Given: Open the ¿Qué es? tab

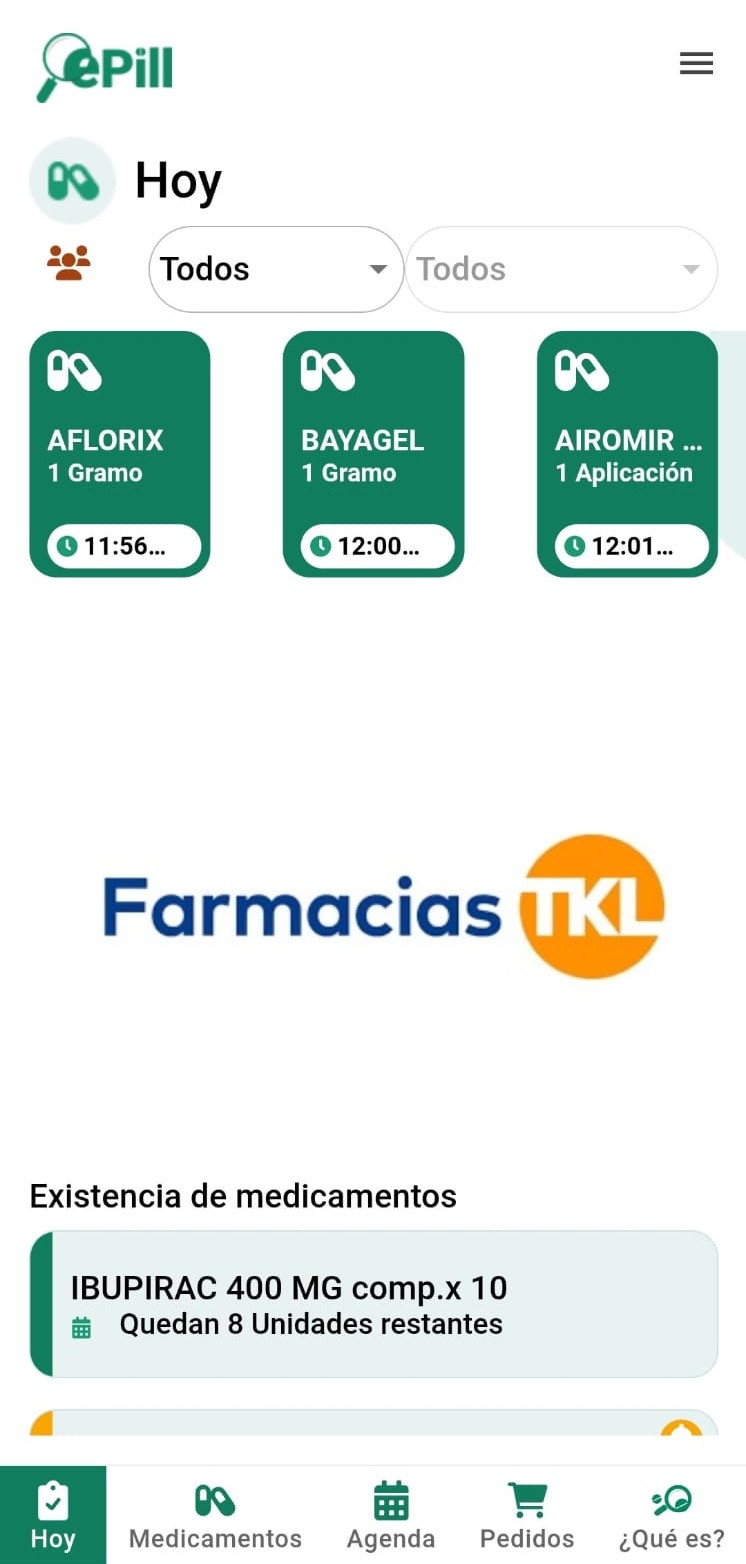Looking at the screenshot, I should pos(671,1515).
